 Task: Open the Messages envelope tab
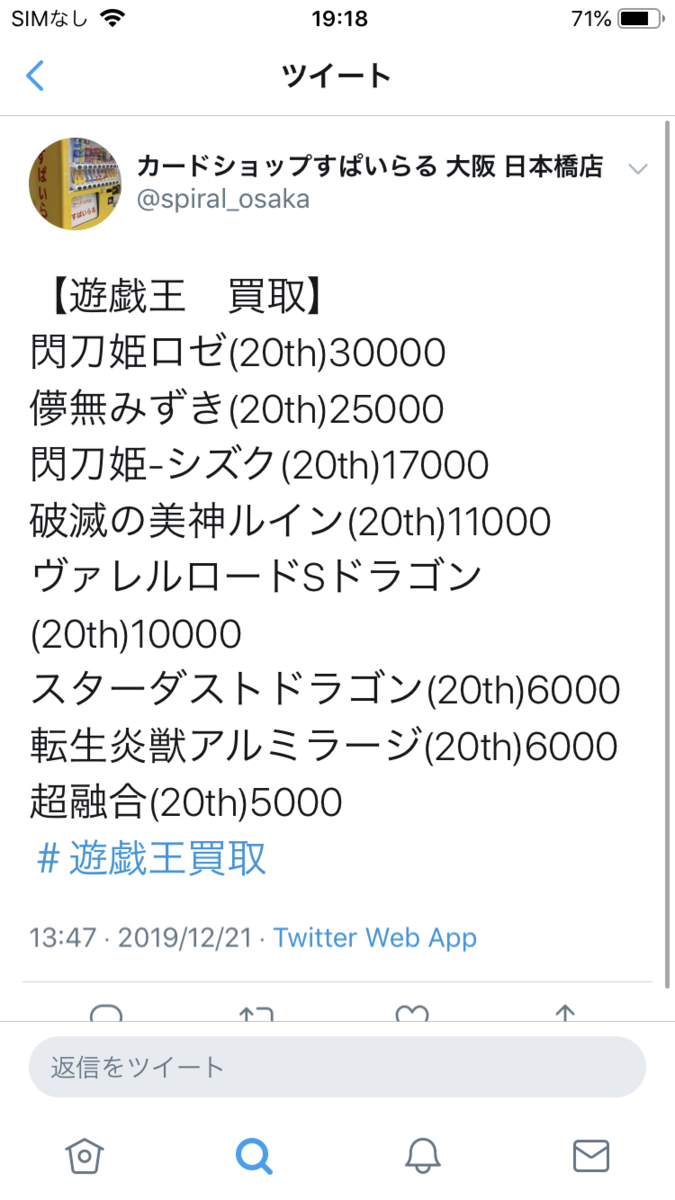[591, 1156]
